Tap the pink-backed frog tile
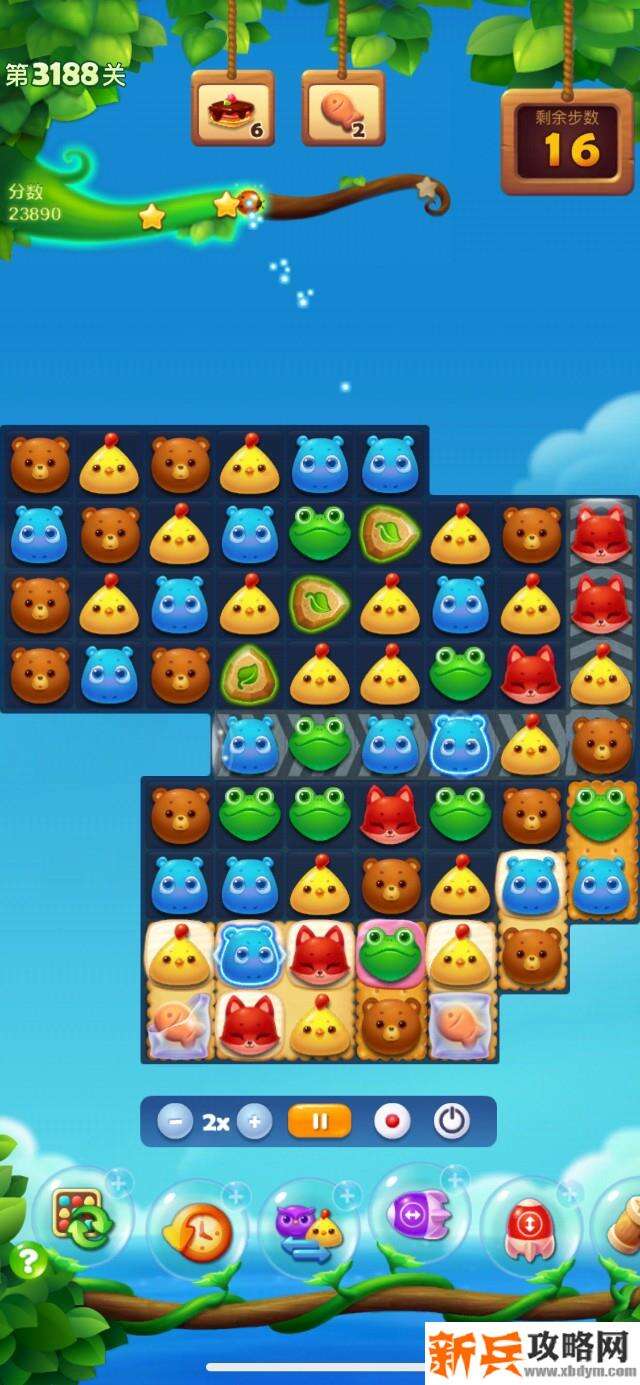Image resolution: width=640 pixels, height=1385 pixels. point(391,953)
